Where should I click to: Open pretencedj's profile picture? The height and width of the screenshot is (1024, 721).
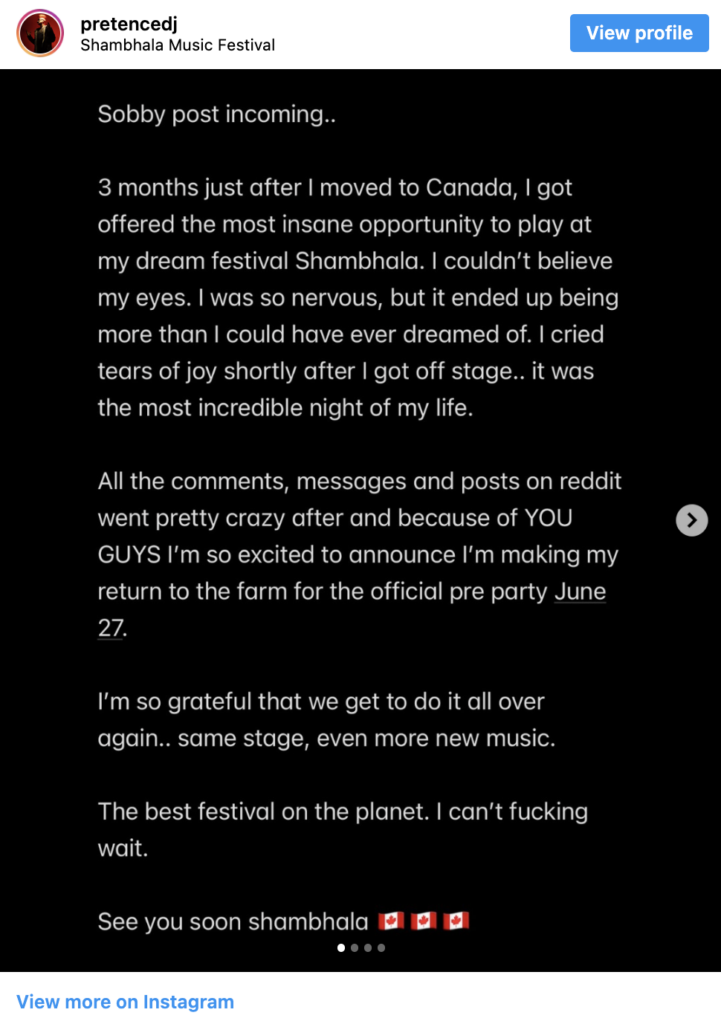point(40,33)
